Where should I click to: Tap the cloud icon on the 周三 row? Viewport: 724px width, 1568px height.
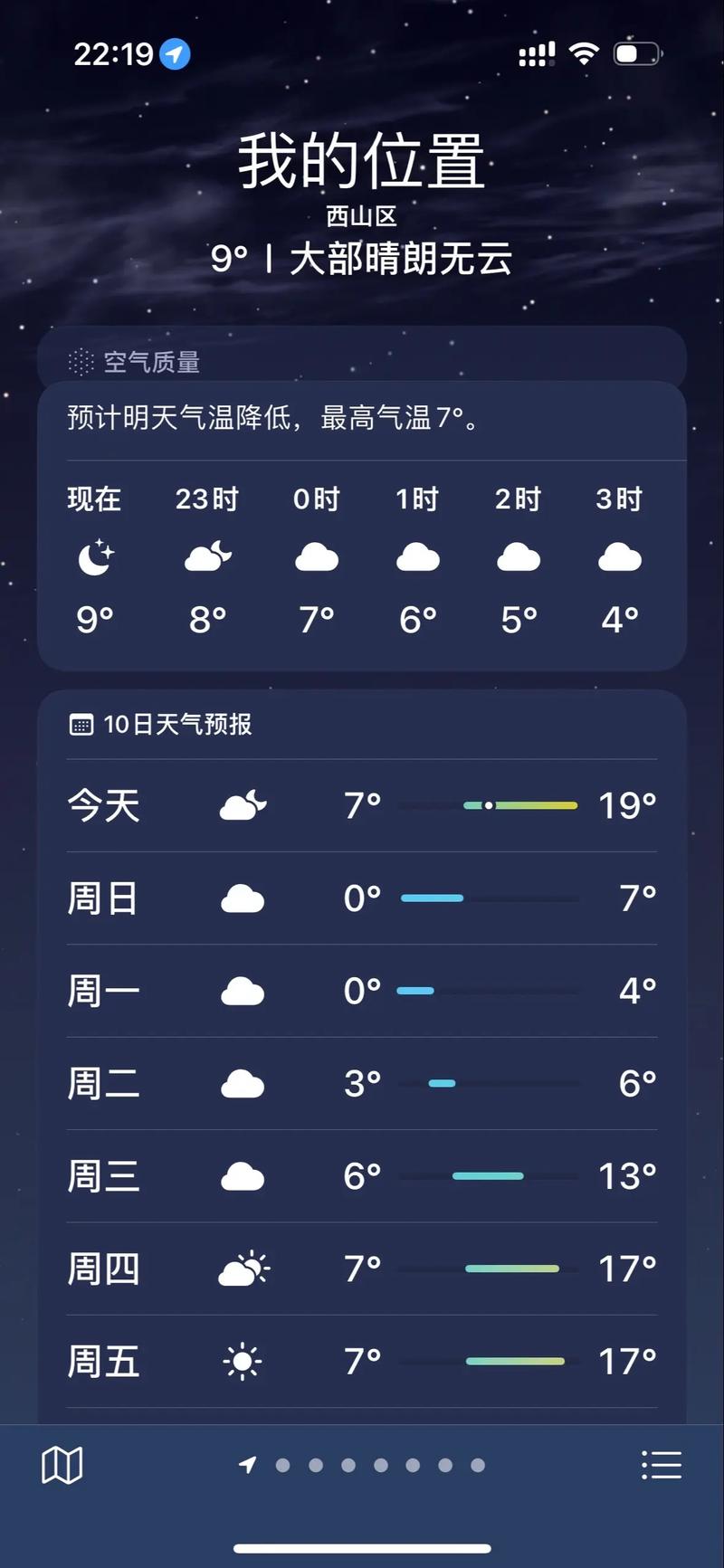(x=243, y=1175)
